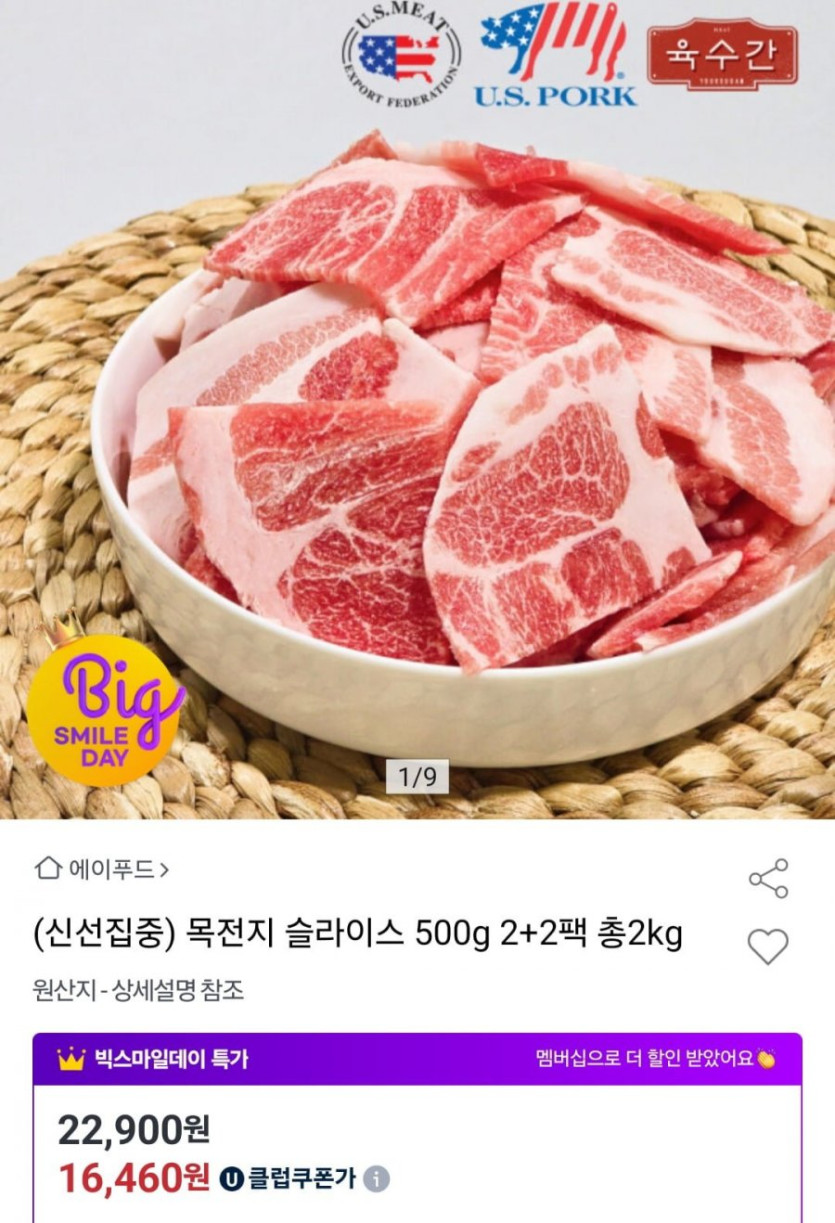Open the 에이푸드 store page
Image resolution: width=835 pixels, height=1223 pixels.
pyautogui.click(x=102, y=869)
